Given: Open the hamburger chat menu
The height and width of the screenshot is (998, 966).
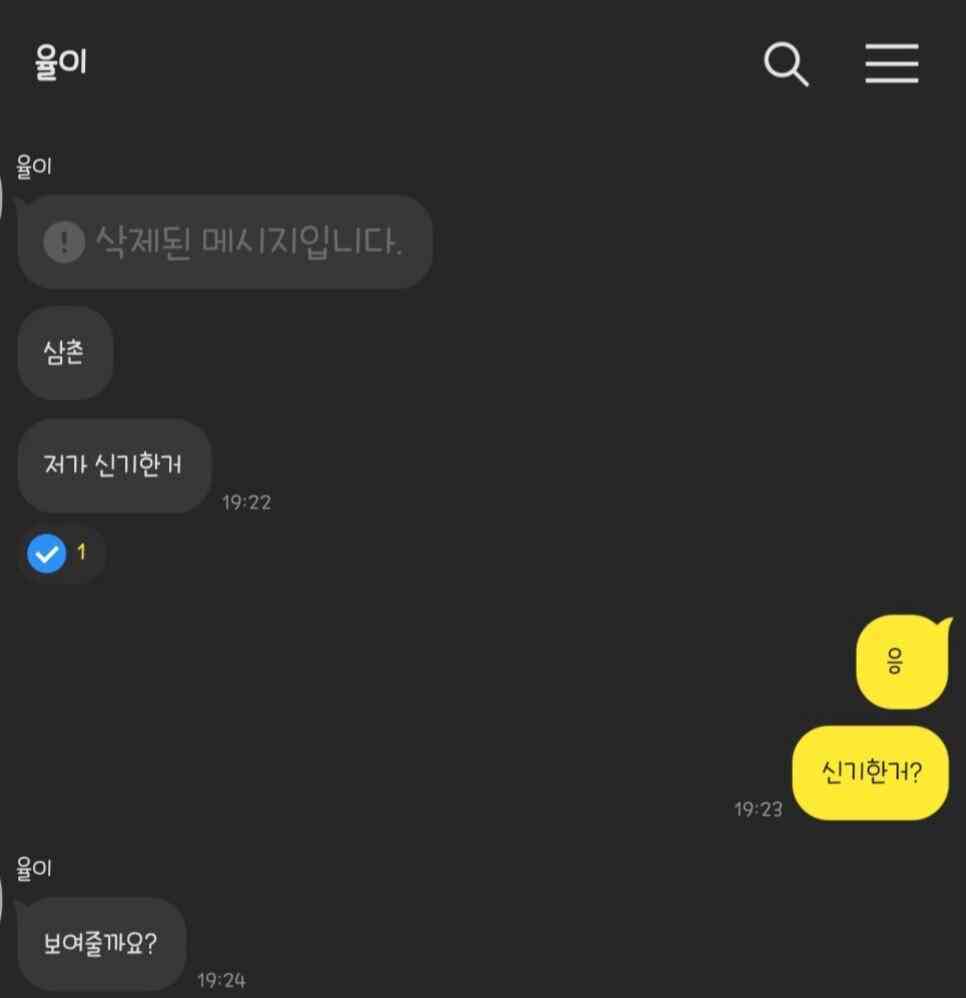Looking at the screenshot, I should pyautogui.click(x=891, y=64).
